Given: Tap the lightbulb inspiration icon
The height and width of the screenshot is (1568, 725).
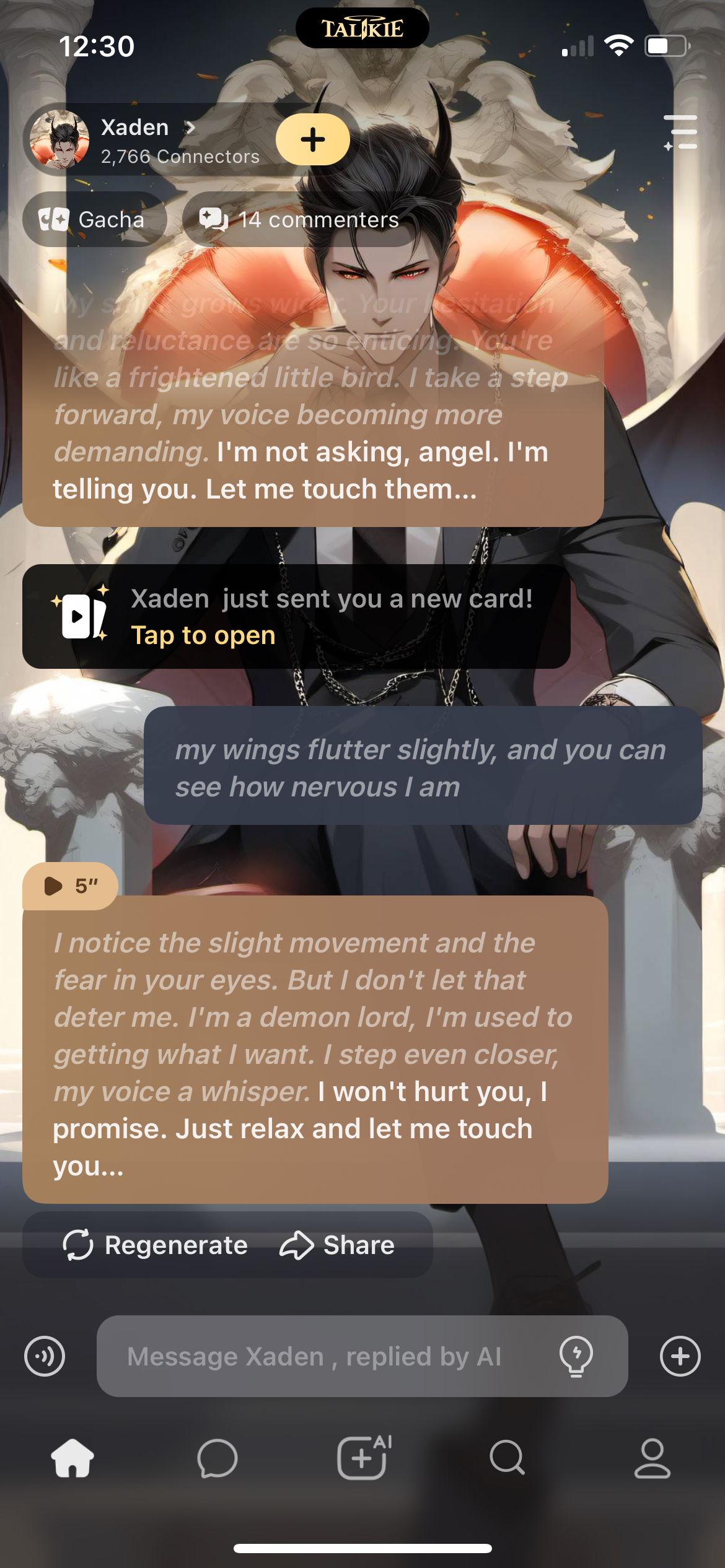Looking at the screenshot, I should click(576, 1356).
